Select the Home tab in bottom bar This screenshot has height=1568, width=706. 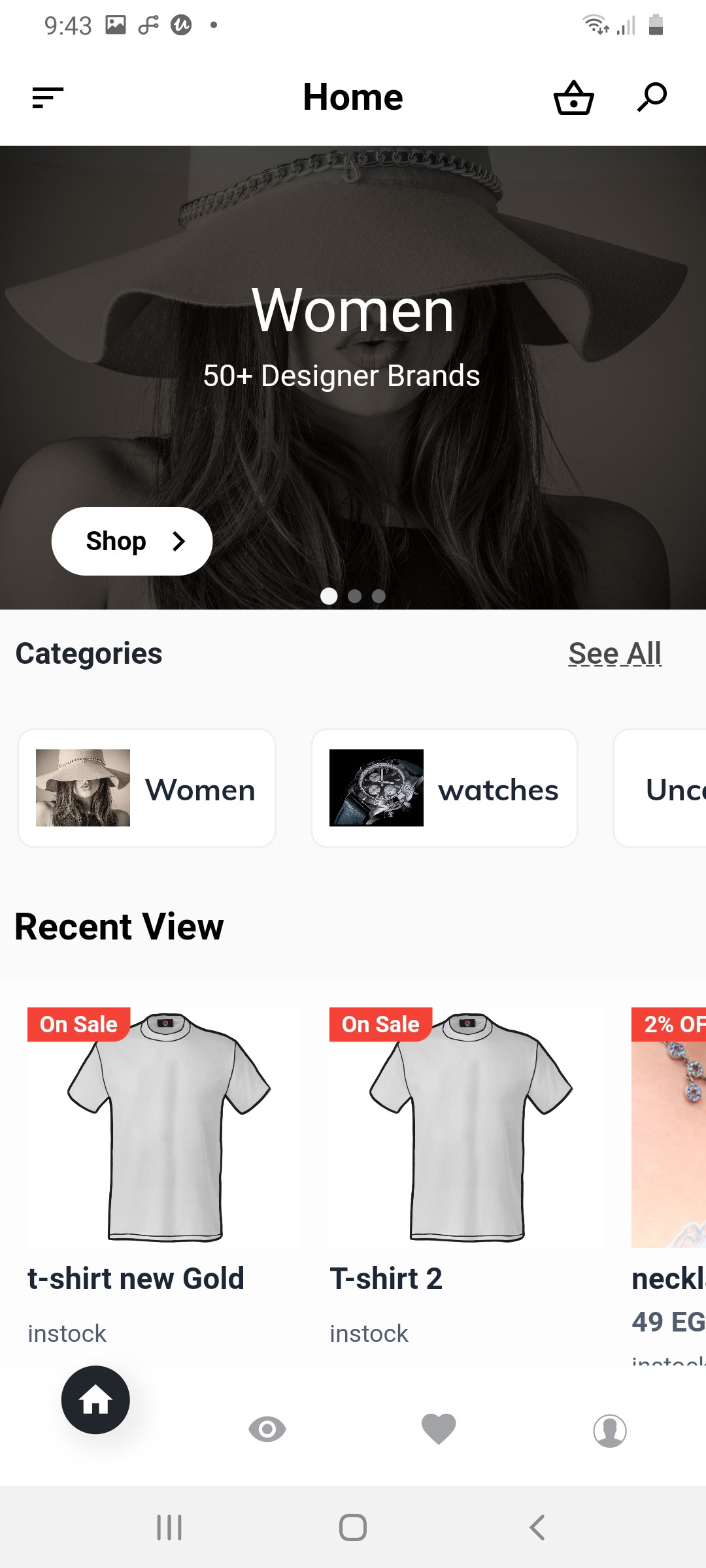pyautogui.click(x=95, y=1399)
